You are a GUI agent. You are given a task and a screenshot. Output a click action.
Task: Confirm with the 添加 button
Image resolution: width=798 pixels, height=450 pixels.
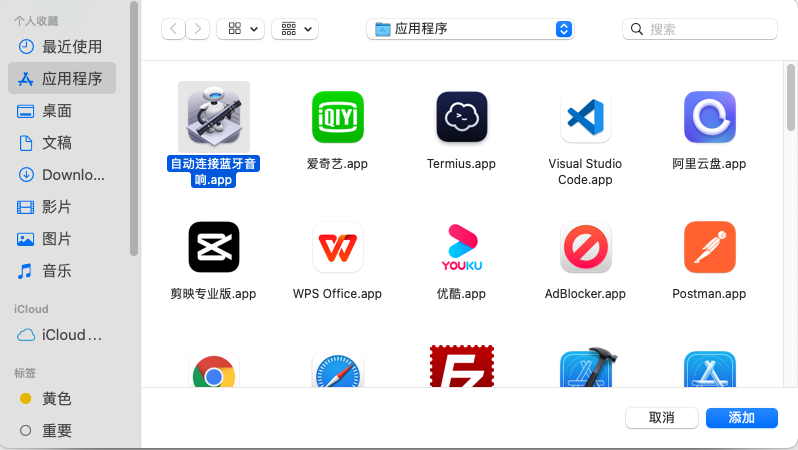pyautogui.click(x=741, y=417)
